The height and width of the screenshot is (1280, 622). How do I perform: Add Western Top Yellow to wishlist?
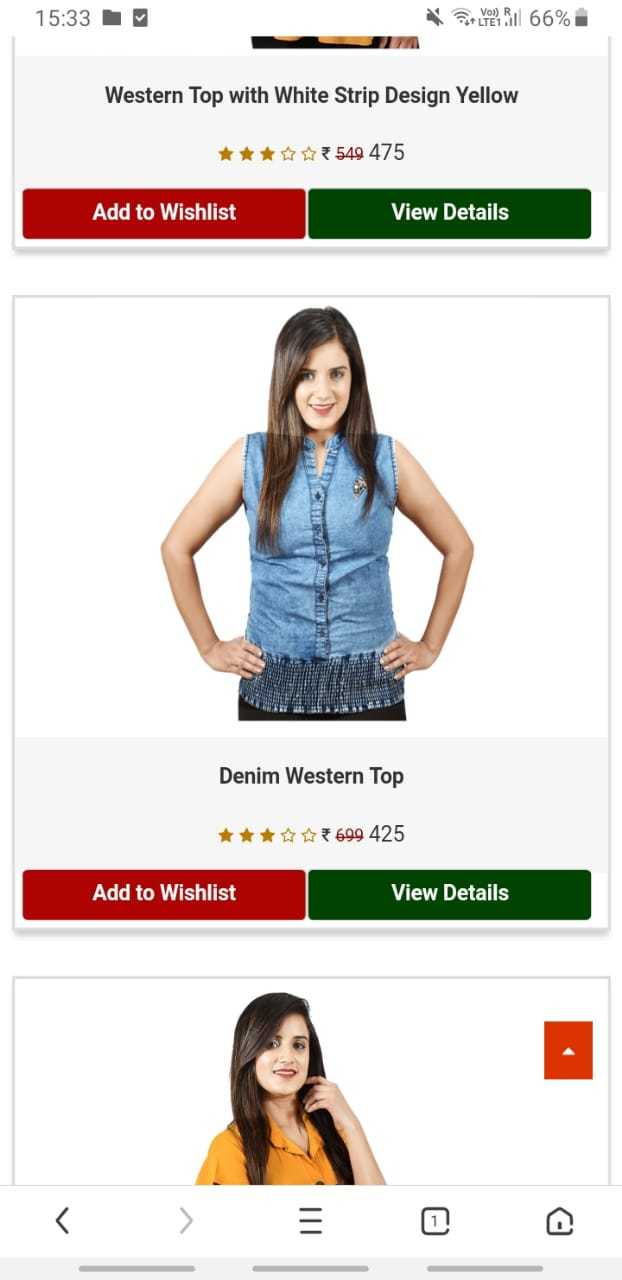[x=164, y=213]
